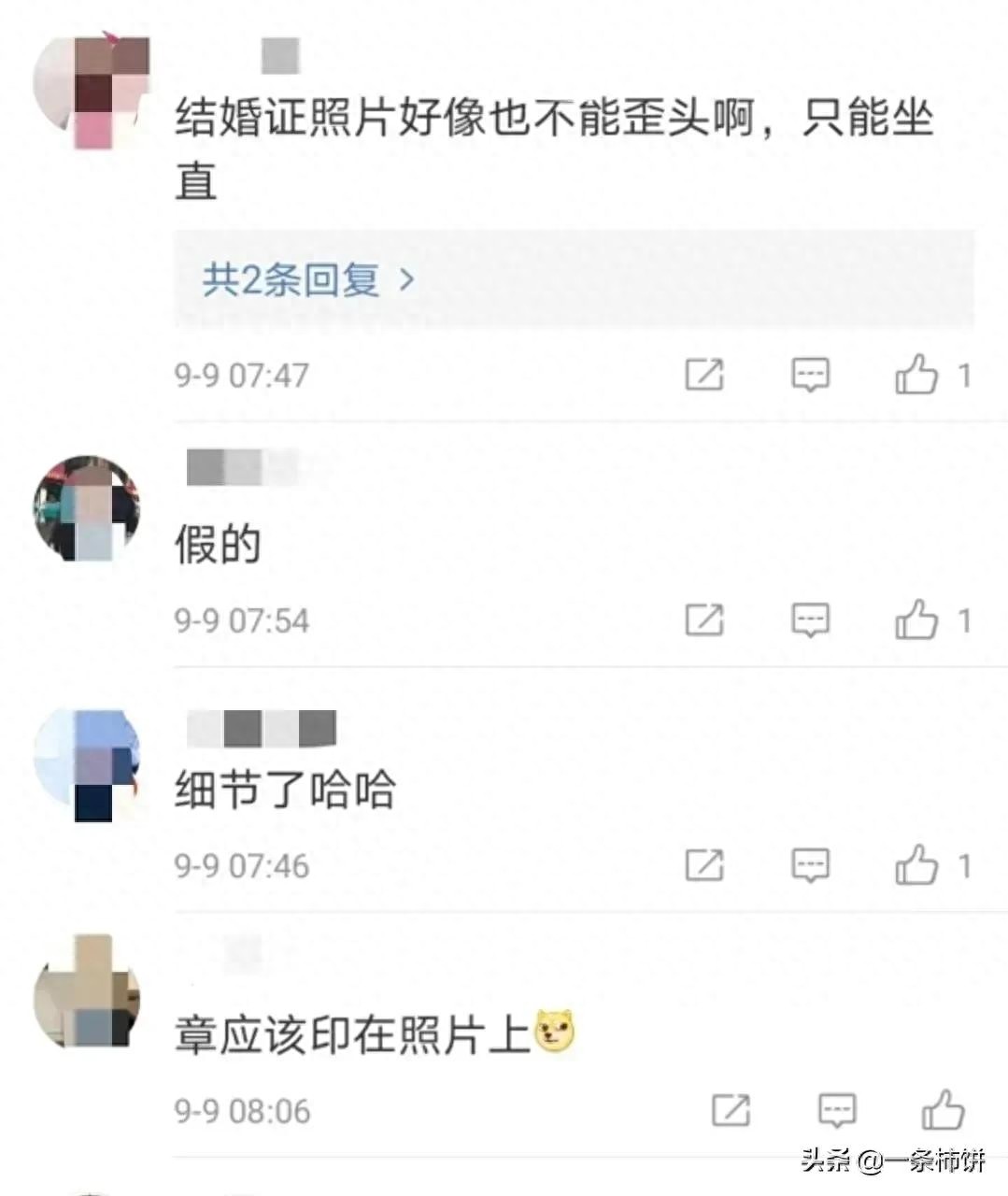The height and width of the screenshot is (1196, 1008).
Task: Like the 章应该印在照片上 comment
Action: pos(943,1110)
